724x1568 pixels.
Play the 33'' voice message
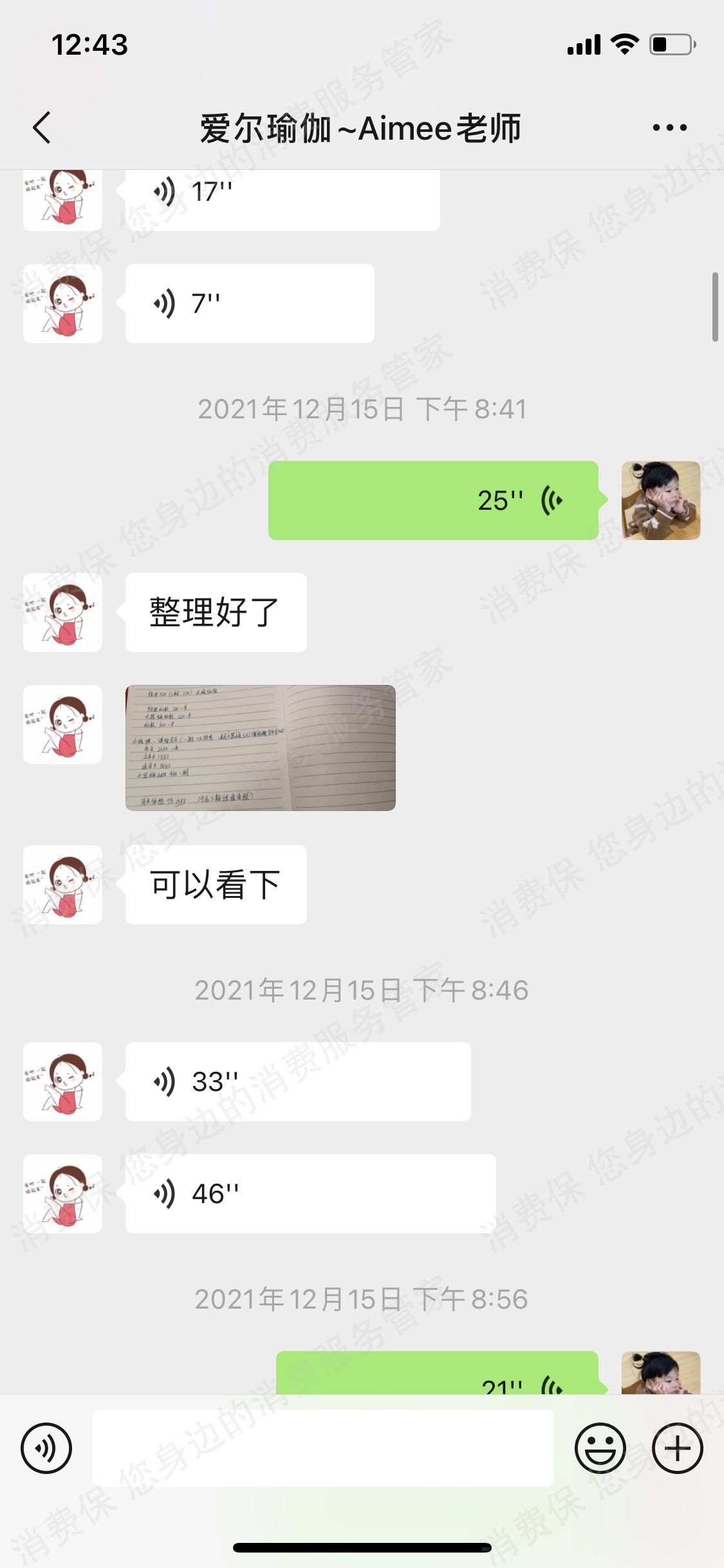coord(297,1081)
